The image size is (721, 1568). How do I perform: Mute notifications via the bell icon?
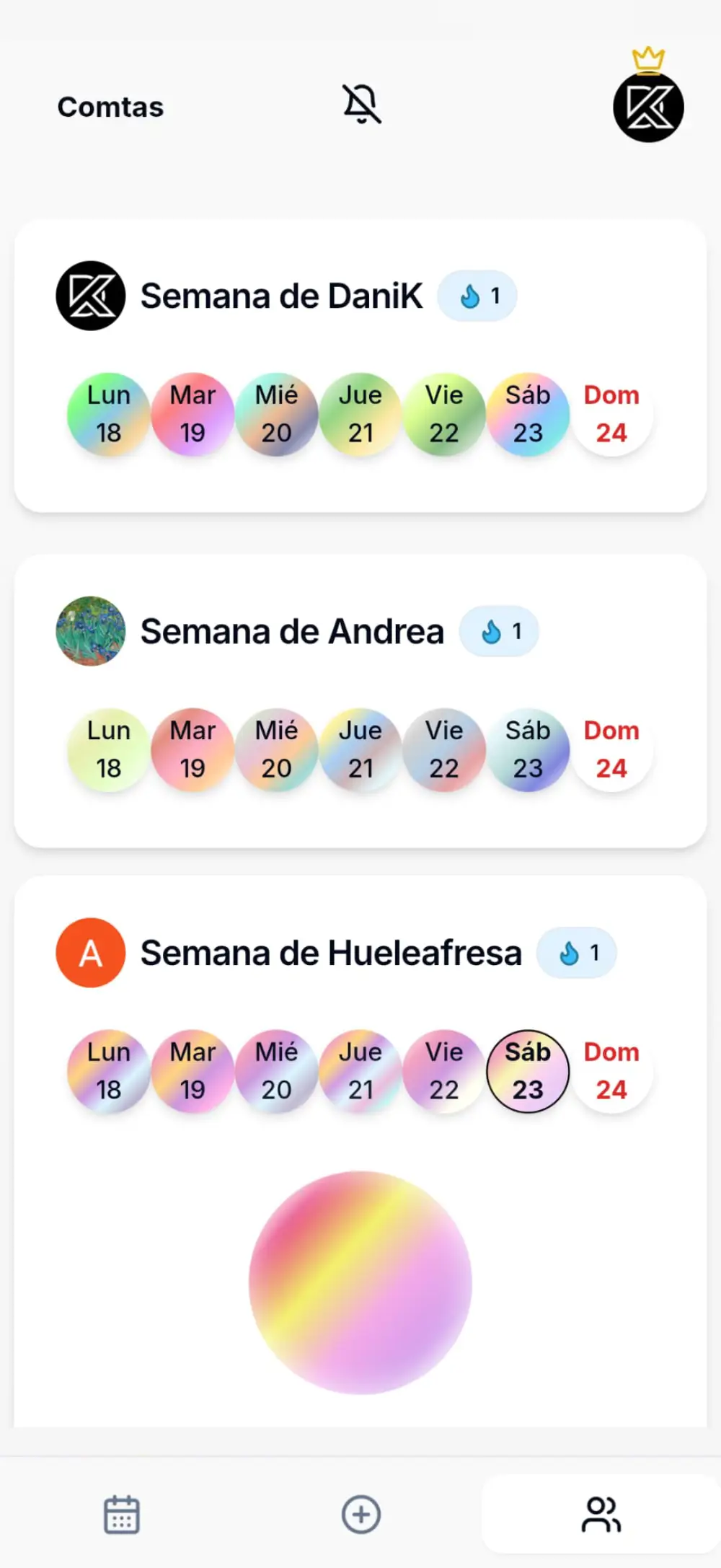click(x=360, y=105)
